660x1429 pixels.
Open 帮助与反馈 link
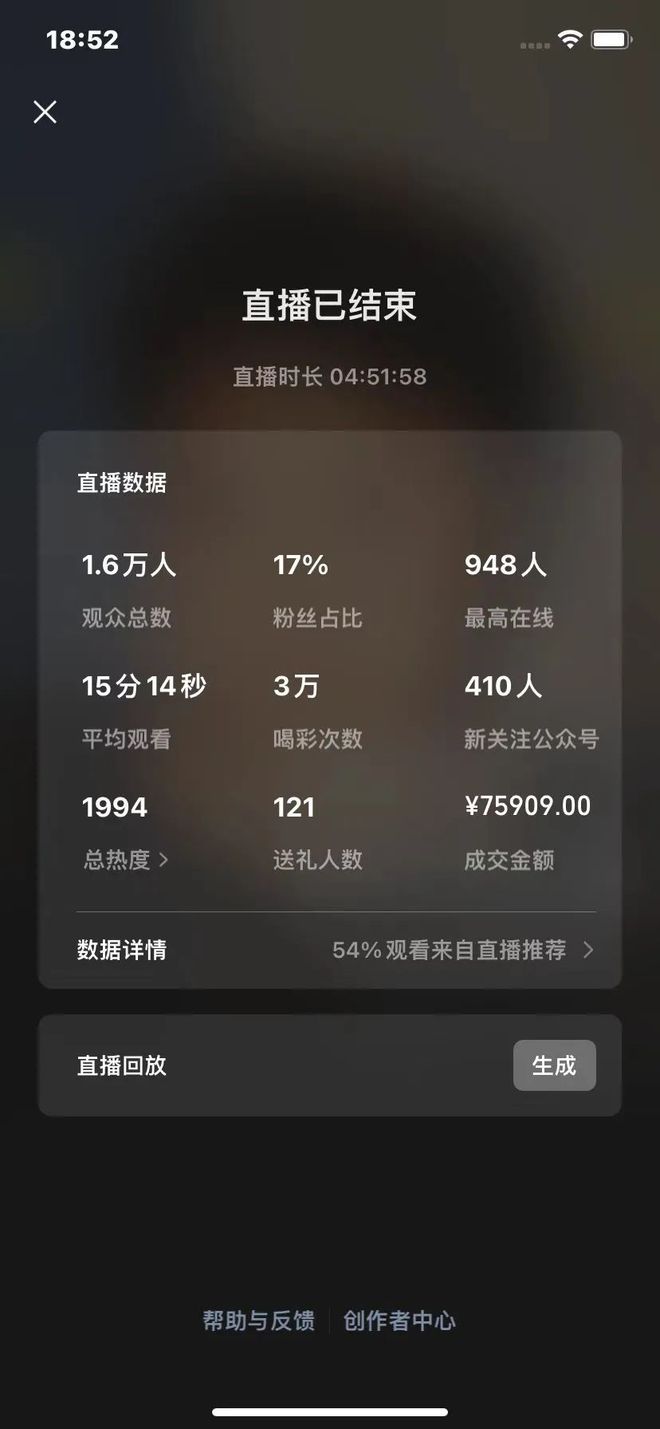[x=258, y=1321]
